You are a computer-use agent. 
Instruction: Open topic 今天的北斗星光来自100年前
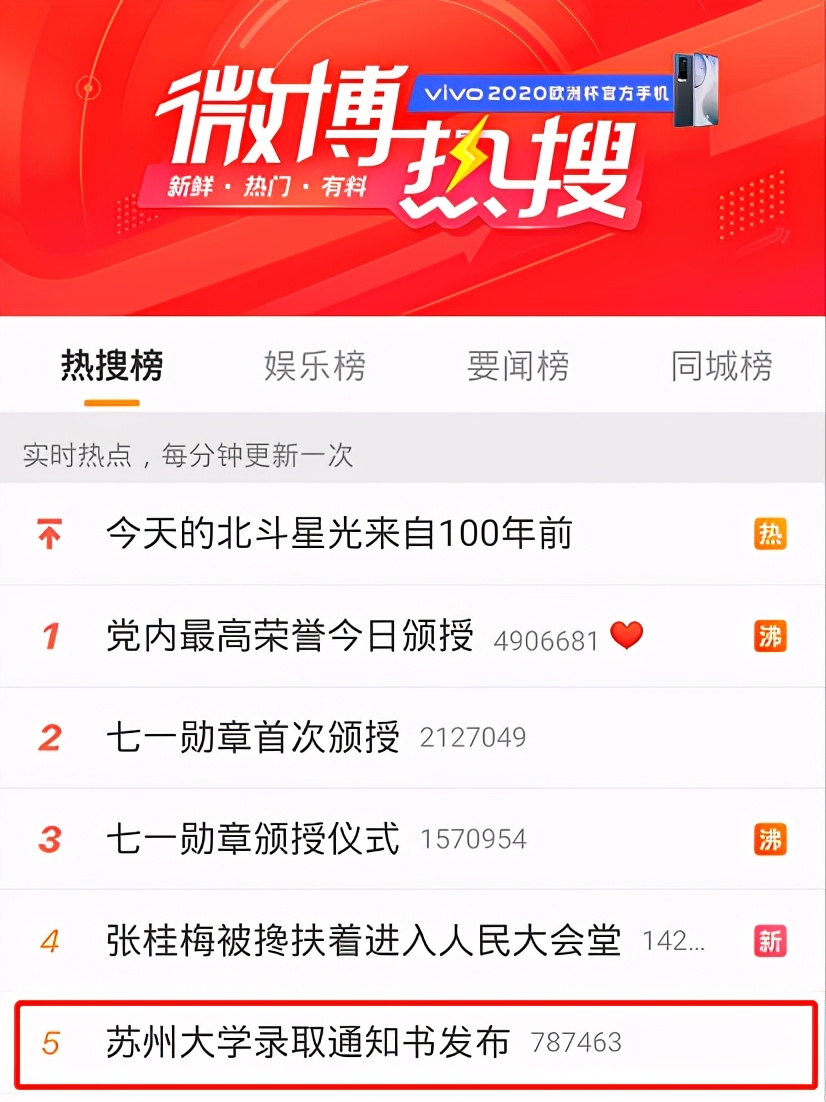coord(339,534)
